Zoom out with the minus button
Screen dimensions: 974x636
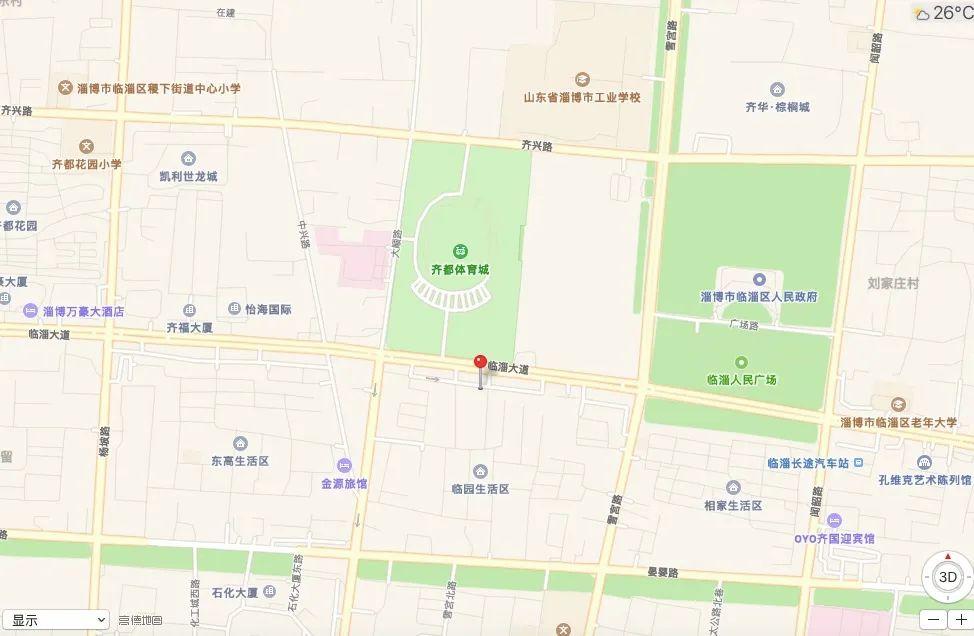(x=933, y=620)
